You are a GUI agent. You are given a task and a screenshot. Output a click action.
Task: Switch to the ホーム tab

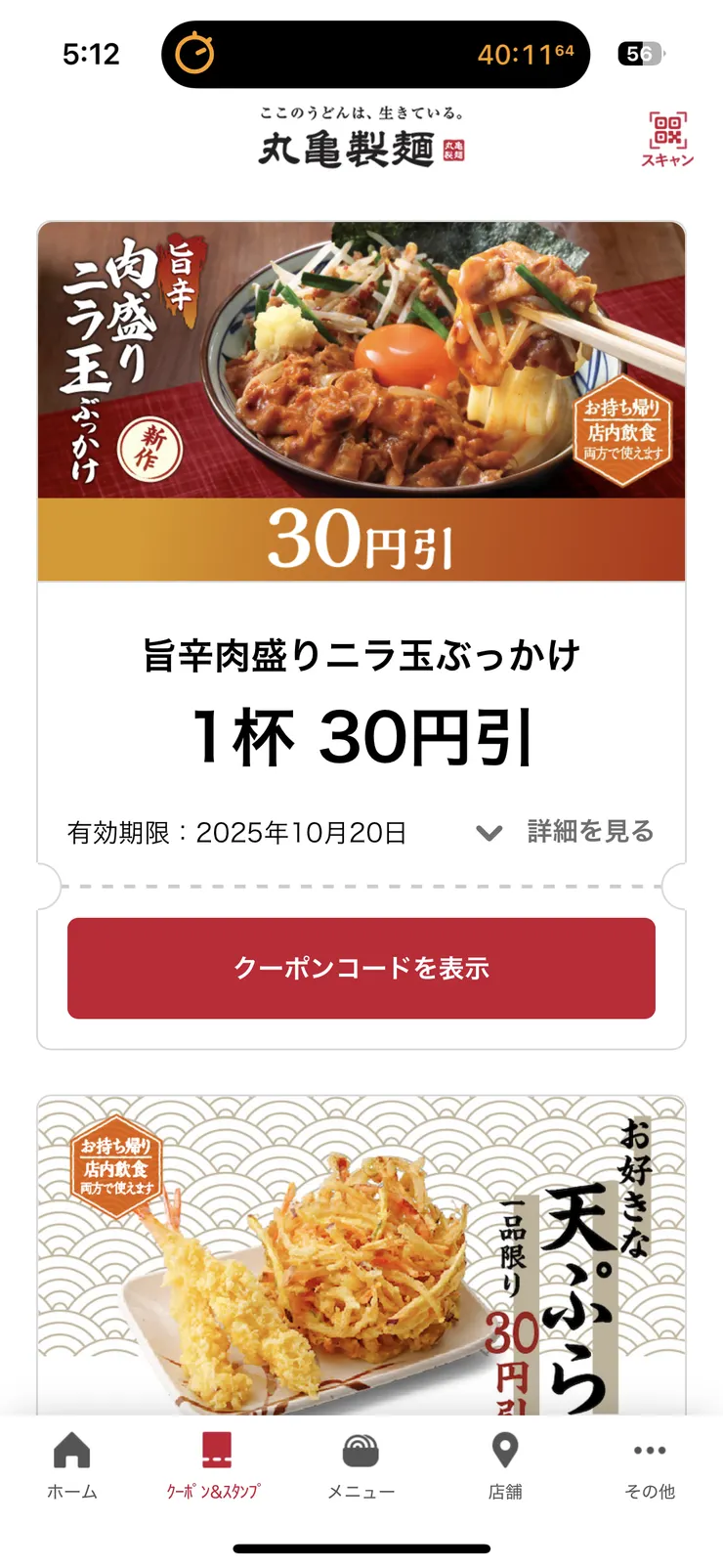[72, 1464]
